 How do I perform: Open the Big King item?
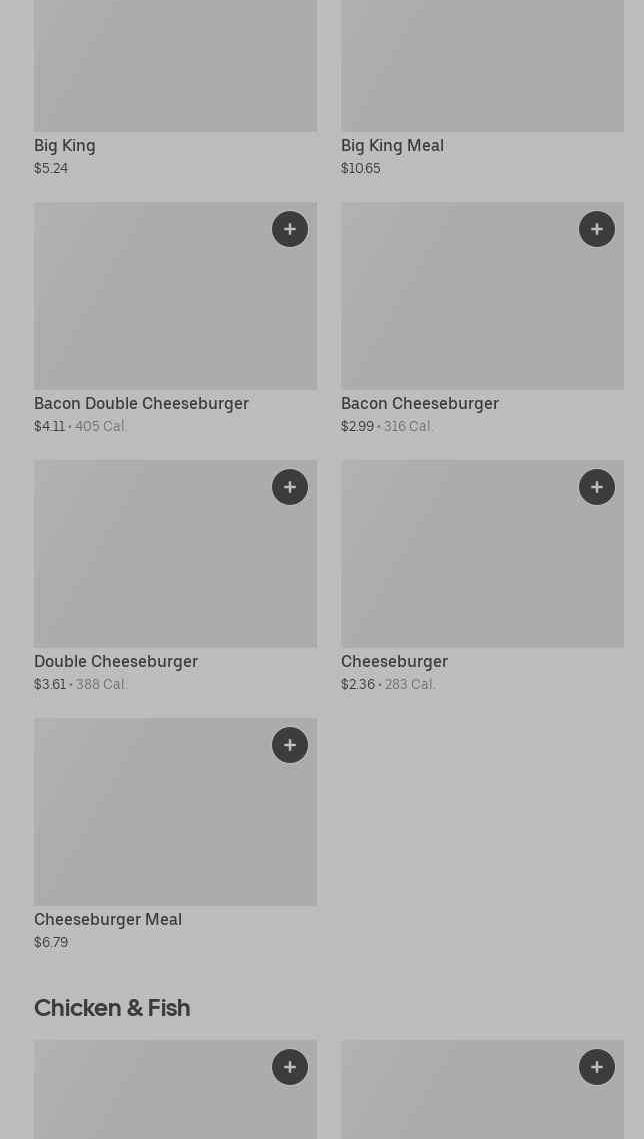pos(176,88)
